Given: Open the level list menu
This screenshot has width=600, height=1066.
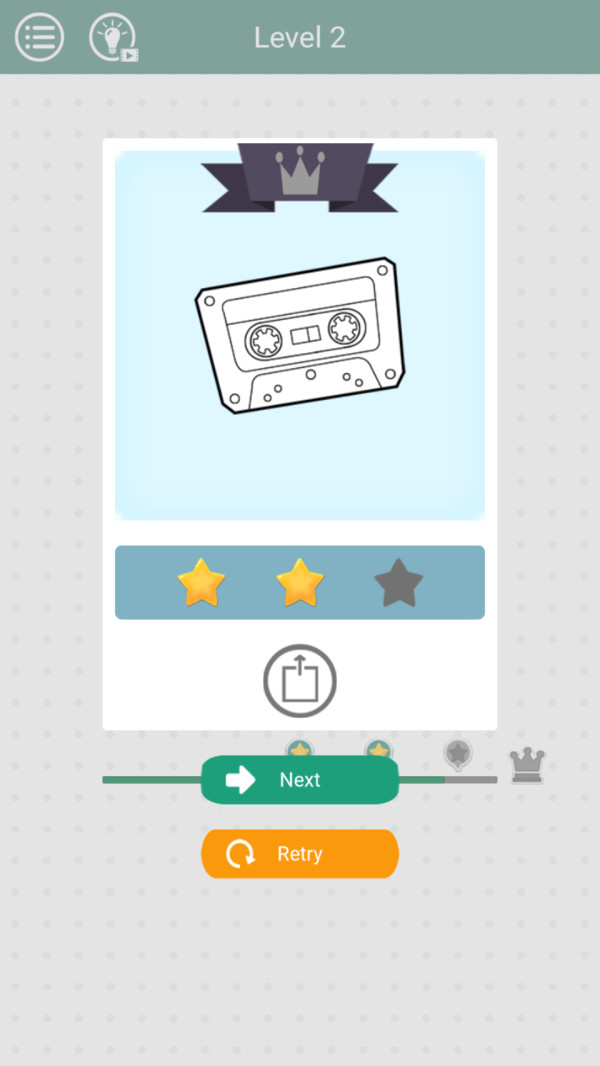Looking at the screenshot, I should (39, 37).
